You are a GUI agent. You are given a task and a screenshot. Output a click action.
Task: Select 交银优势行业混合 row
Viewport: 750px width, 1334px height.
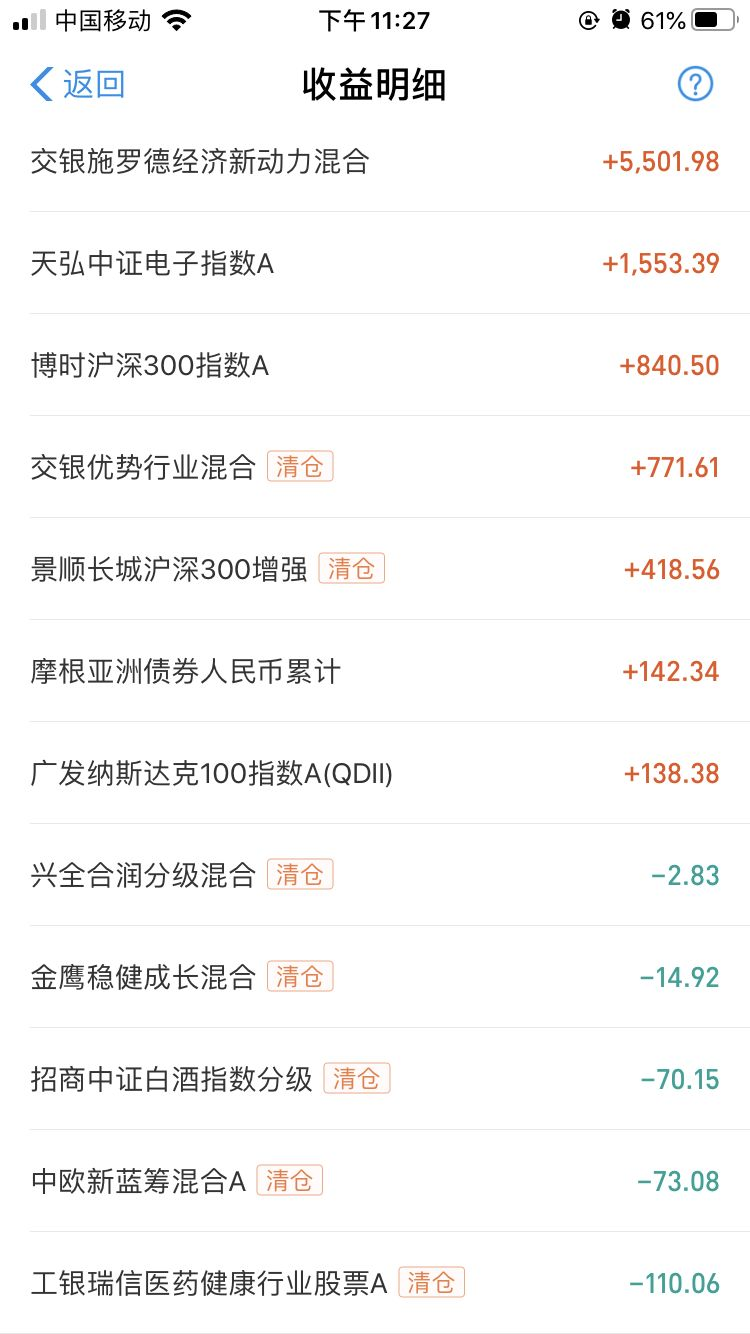[x=375, y=467]
